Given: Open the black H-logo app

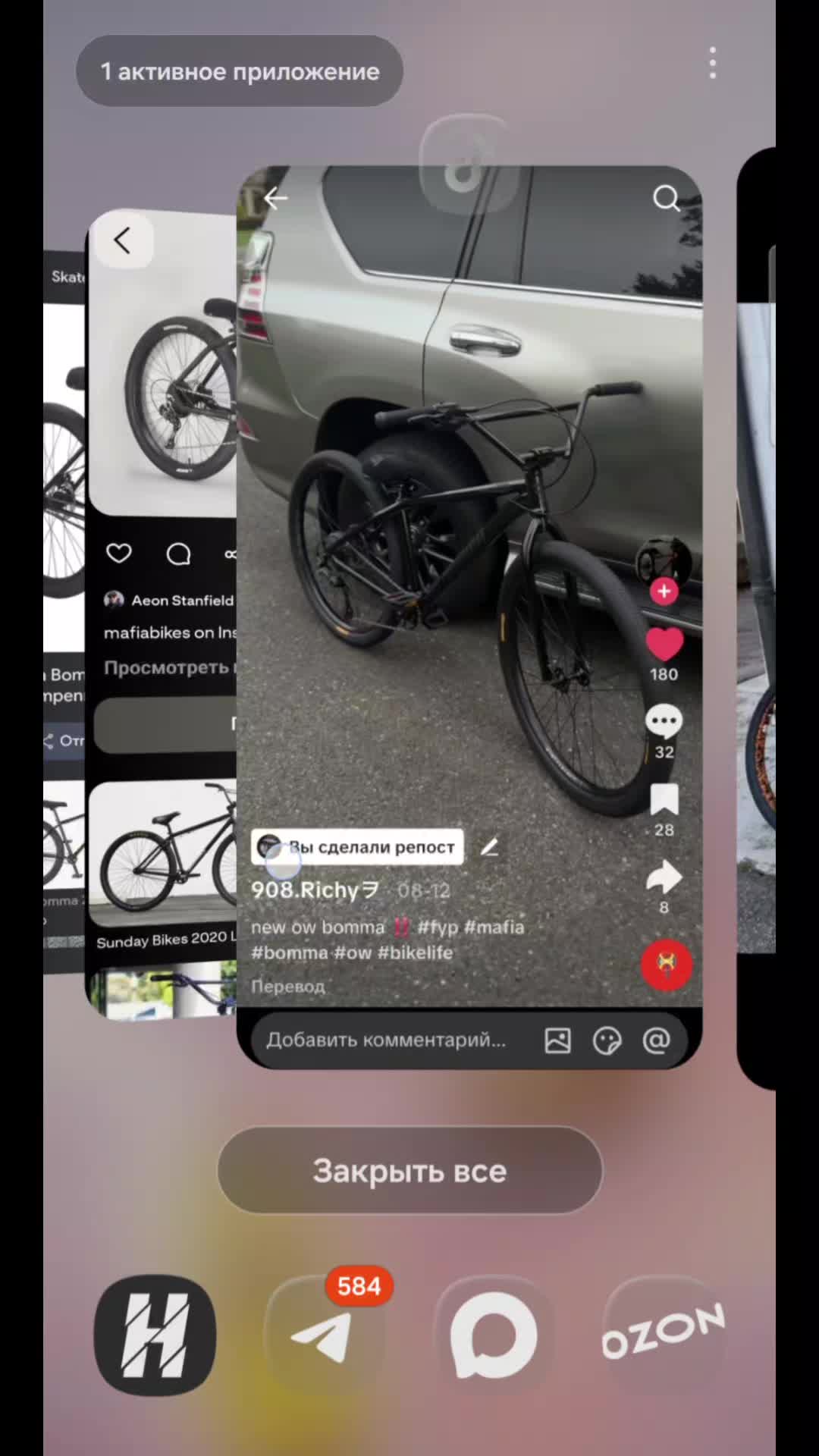Looking at the screenshot, I should click(x=155, y=1335).
